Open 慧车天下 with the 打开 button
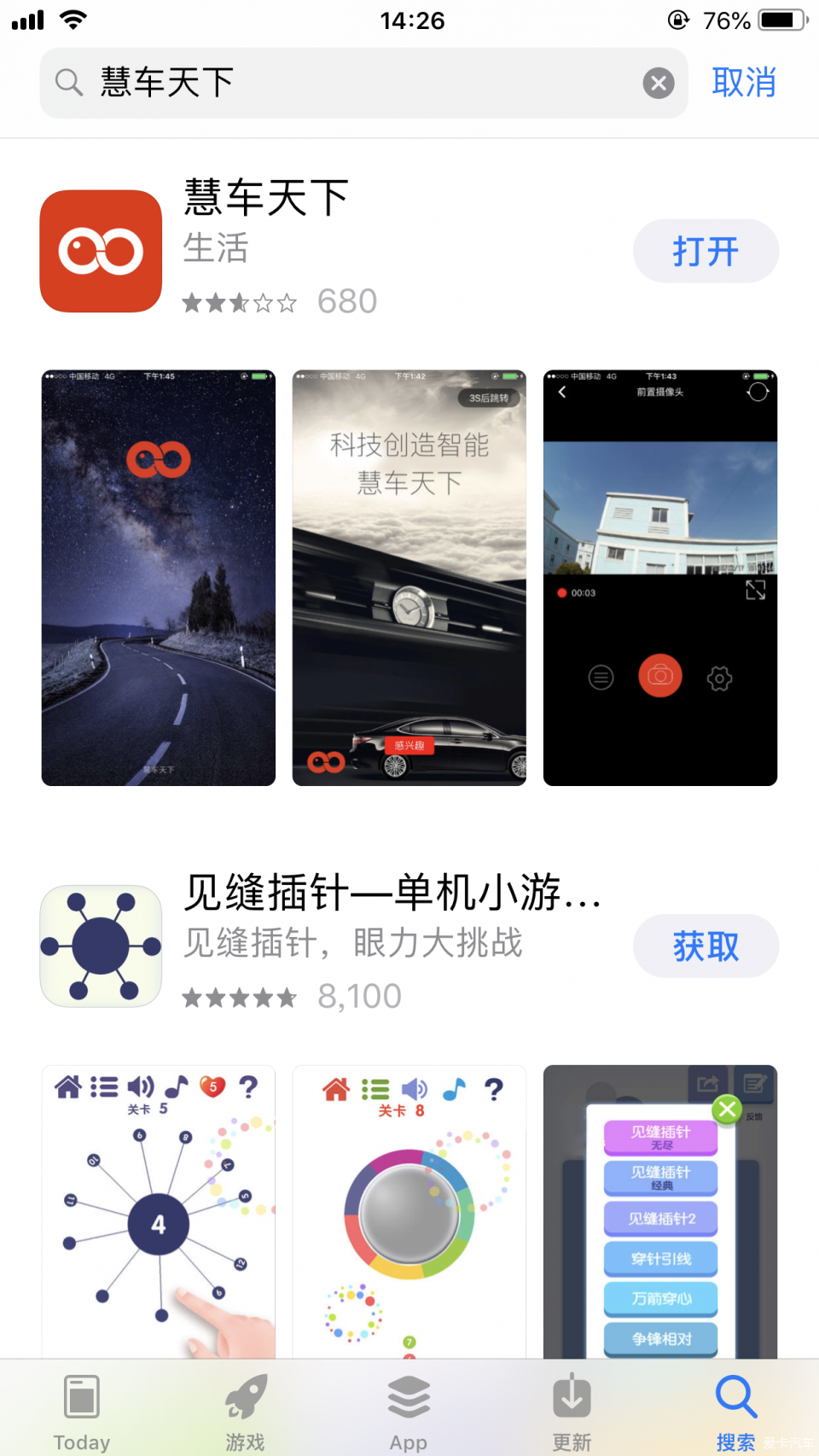 (x=706, y=251)
